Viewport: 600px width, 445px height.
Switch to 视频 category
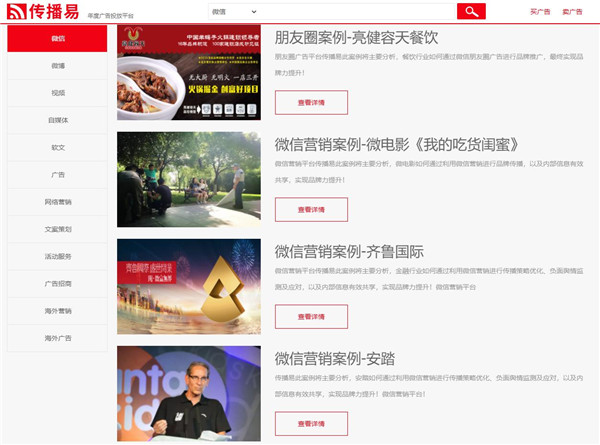[57, 93]
